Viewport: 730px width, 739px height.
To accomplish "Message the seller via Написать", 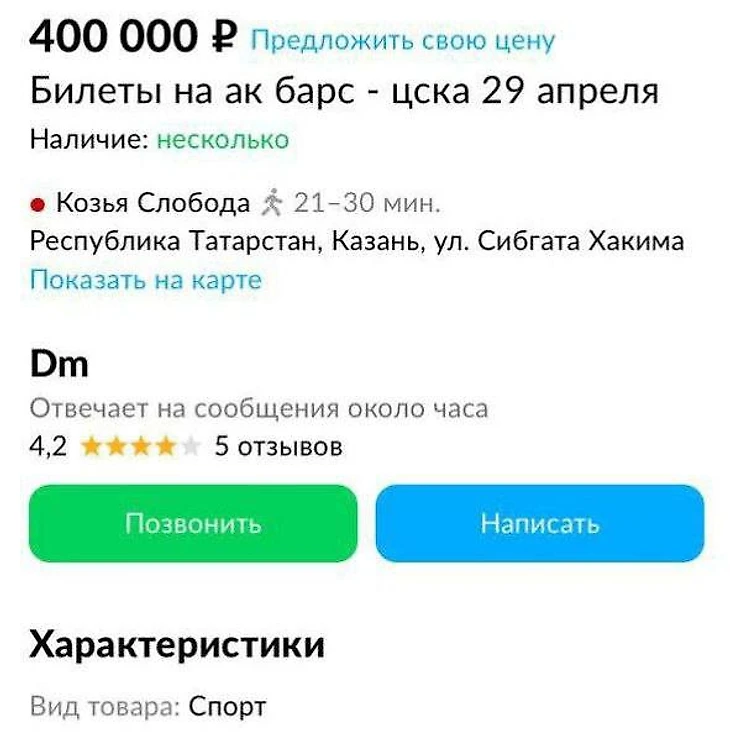I will click(540, 523).
